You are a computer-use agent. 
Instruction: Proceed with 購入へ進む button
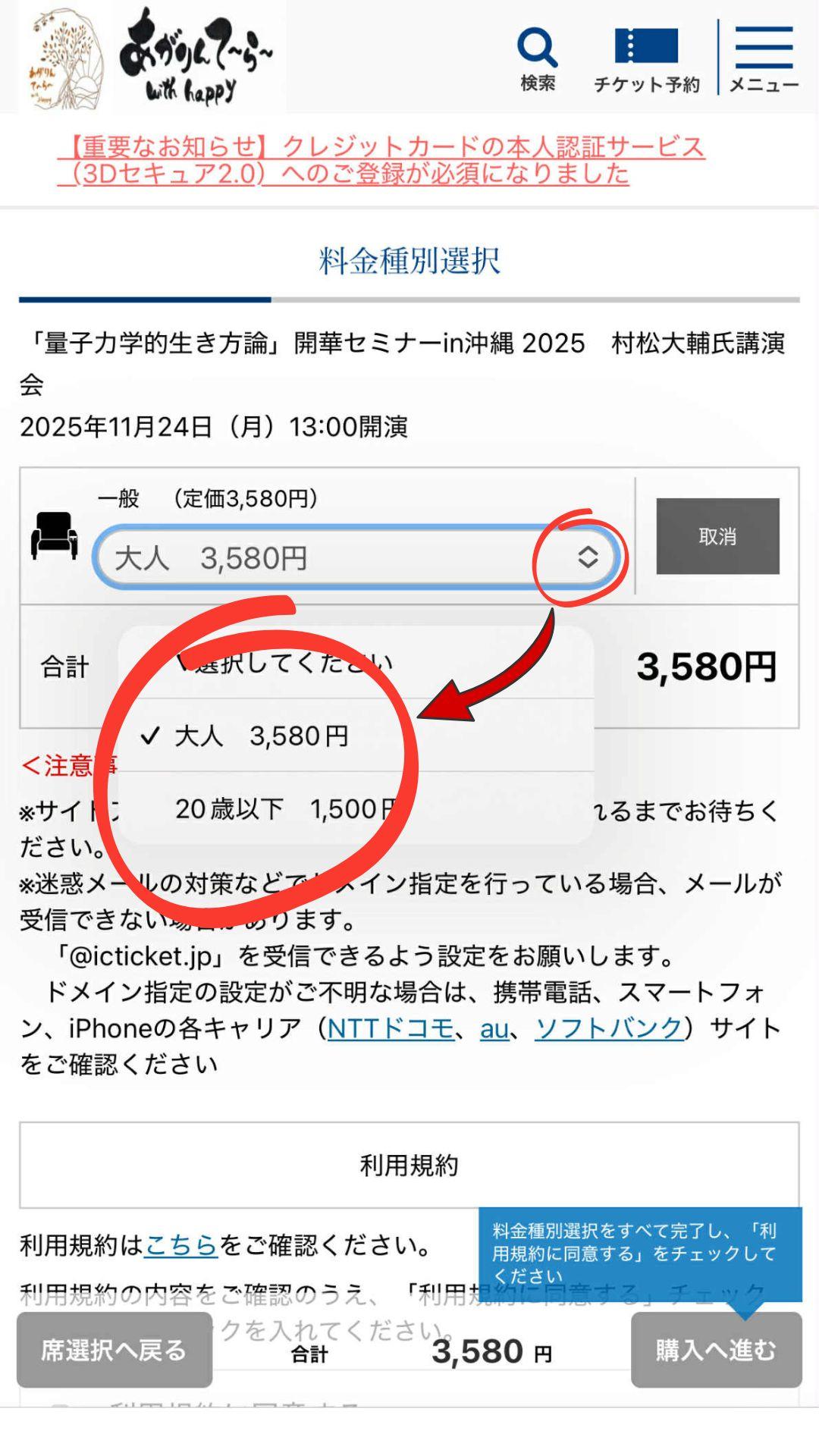(716, 1350)
